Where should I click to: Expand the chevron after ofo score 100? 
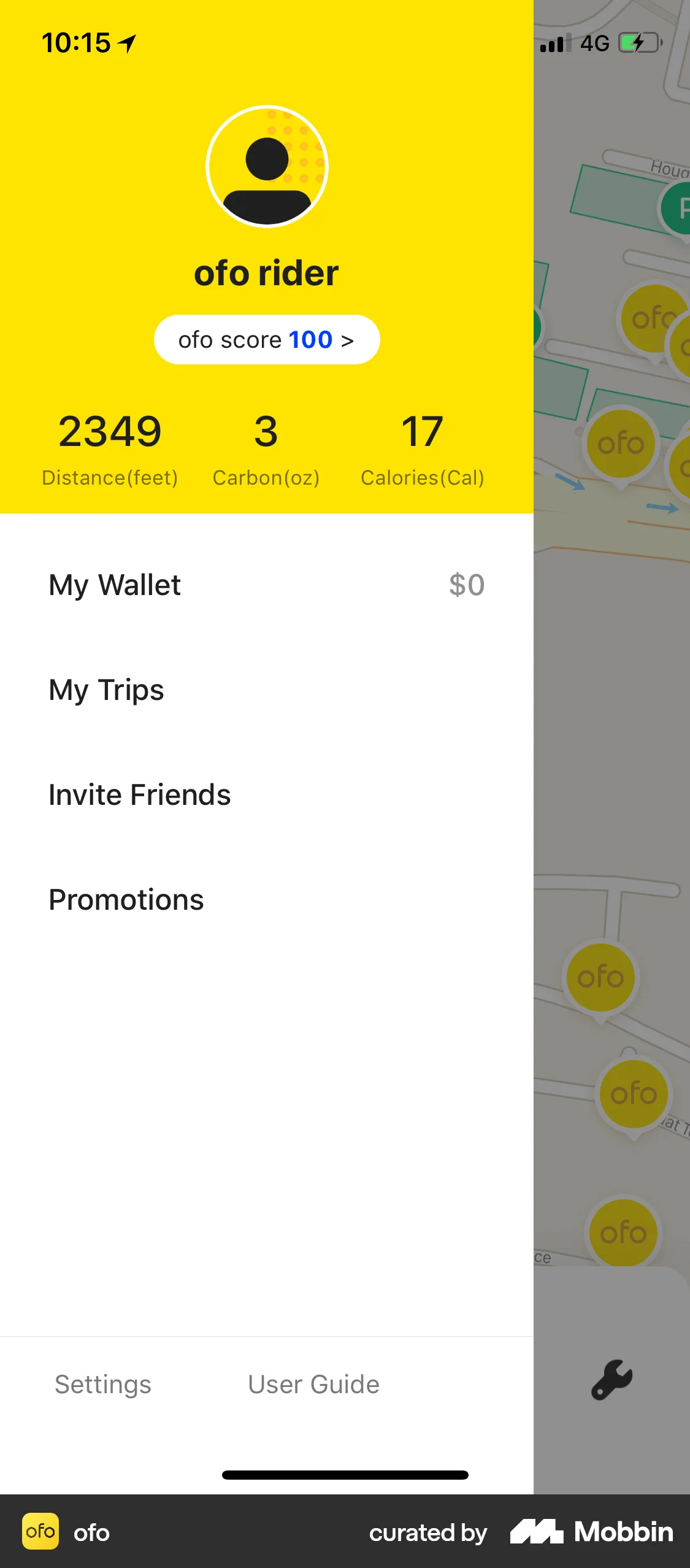tap(347, 339)
